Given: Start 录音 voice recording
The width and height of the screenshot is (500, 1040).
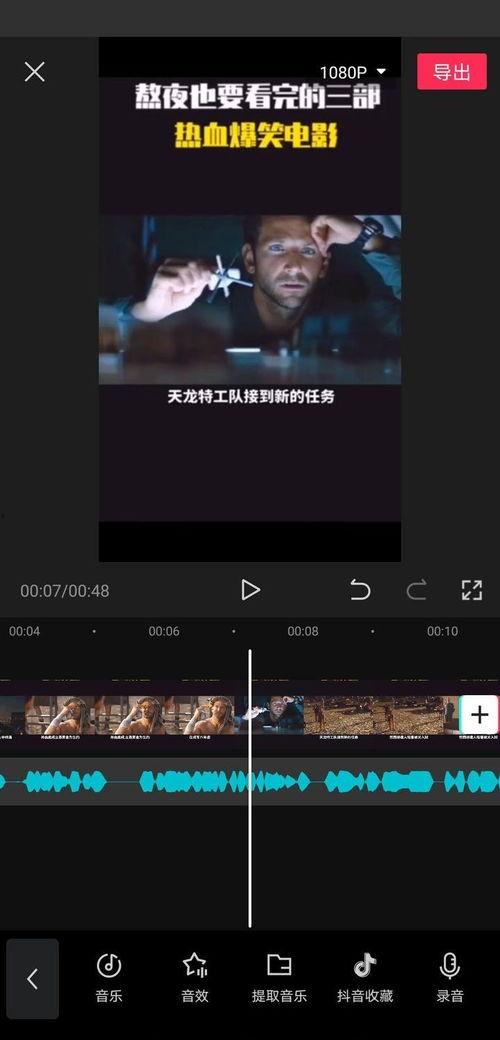Looking at the screenshot, I should click(x=450, y=978).
